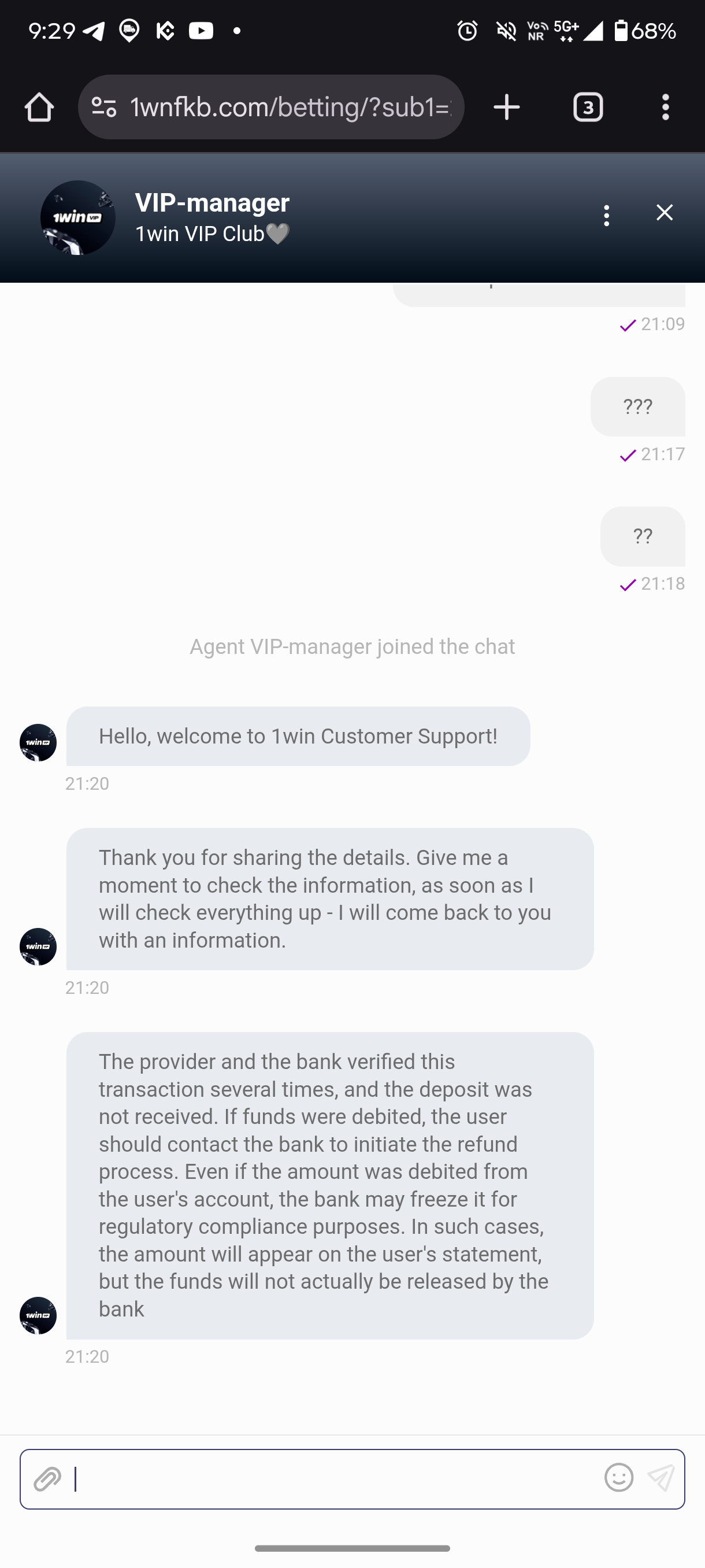Open a new browser tab
The height and width of the screenshot is (1568, 705).
[506, 108]
